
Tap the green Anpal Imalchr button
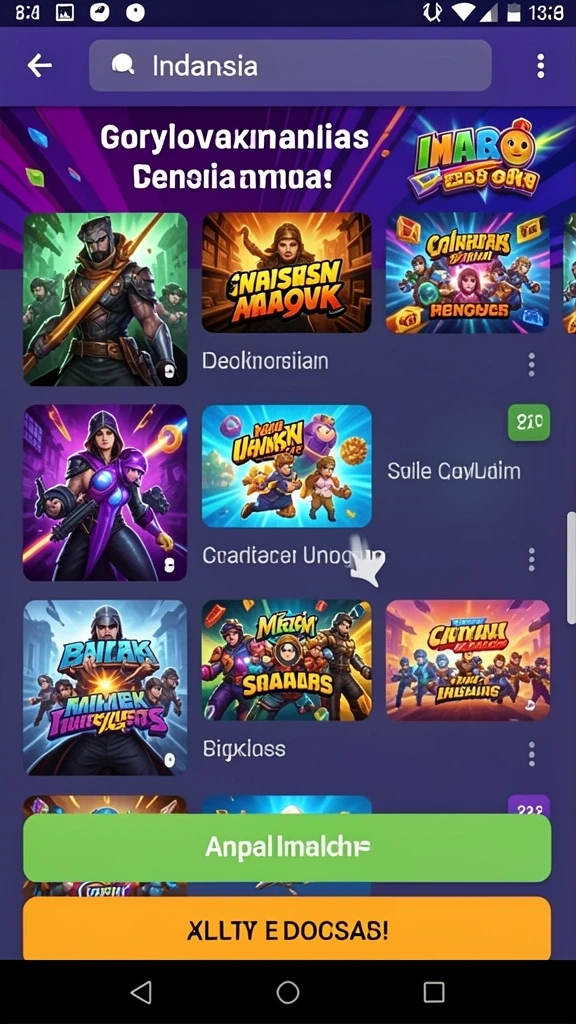click(287, 848)
